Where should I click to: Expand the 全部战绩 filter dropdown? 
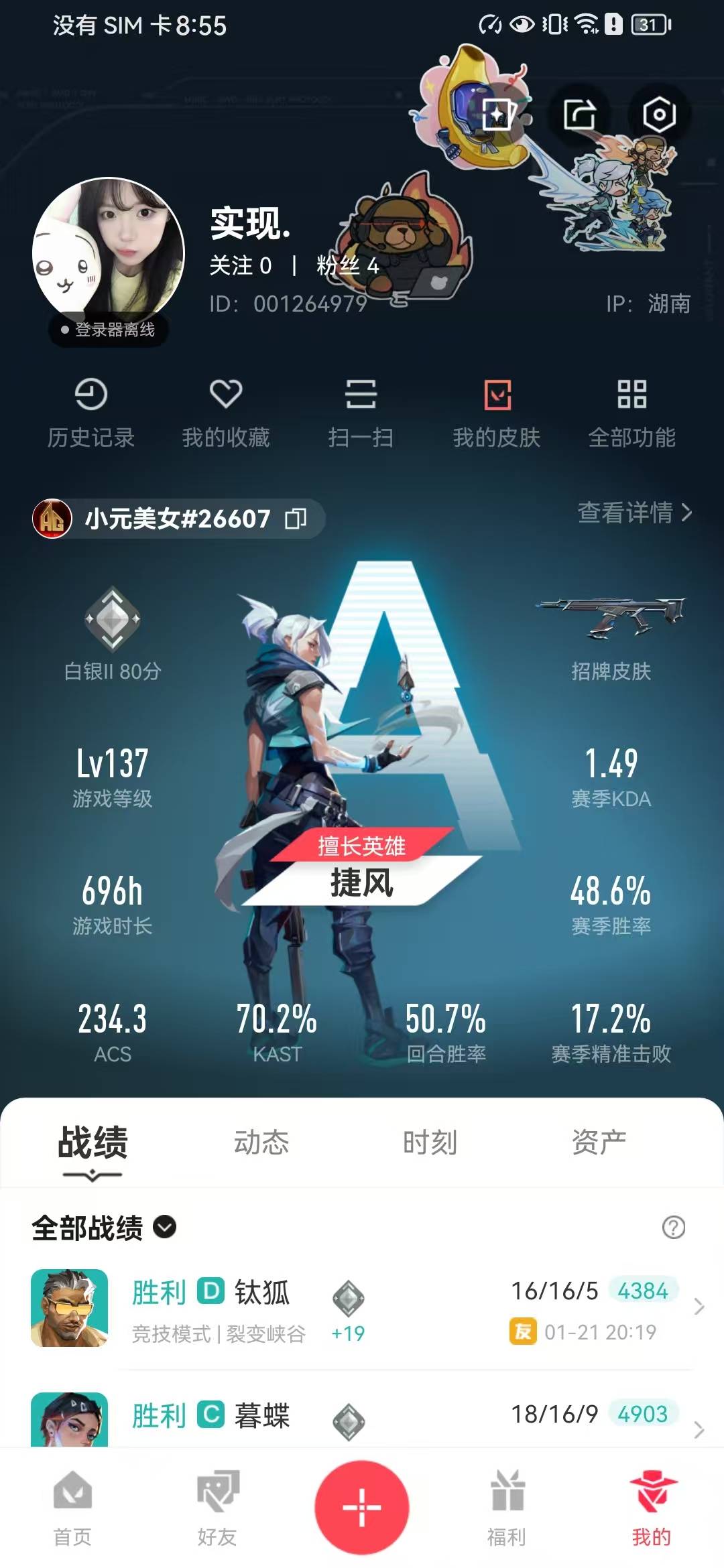pyautogui.click(x=104, y=1228)
